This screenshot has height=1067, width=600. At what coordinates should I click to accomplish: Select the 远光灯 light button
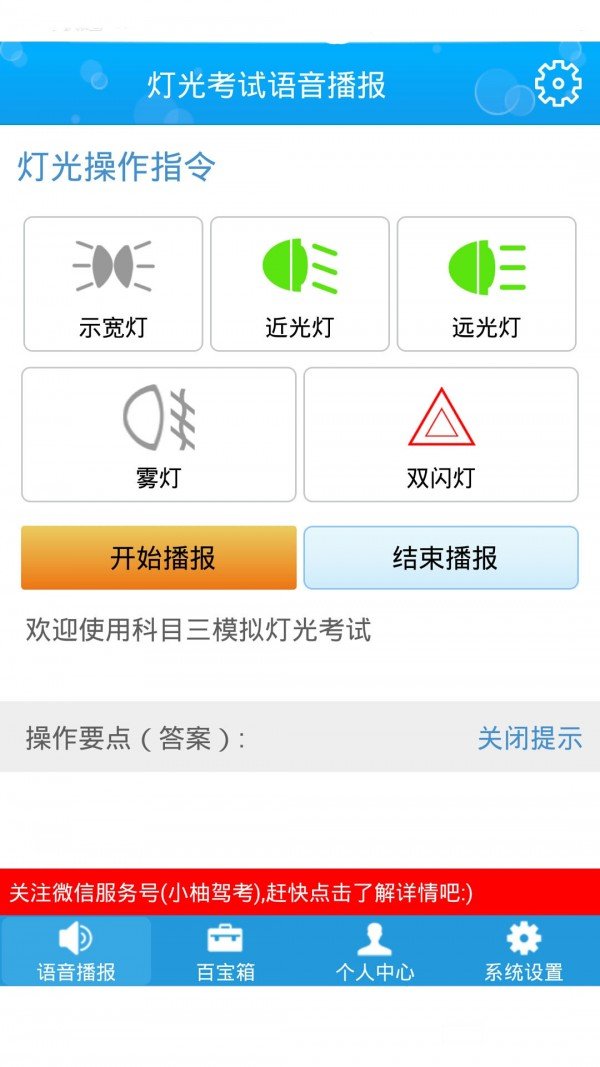pos(486,284)
